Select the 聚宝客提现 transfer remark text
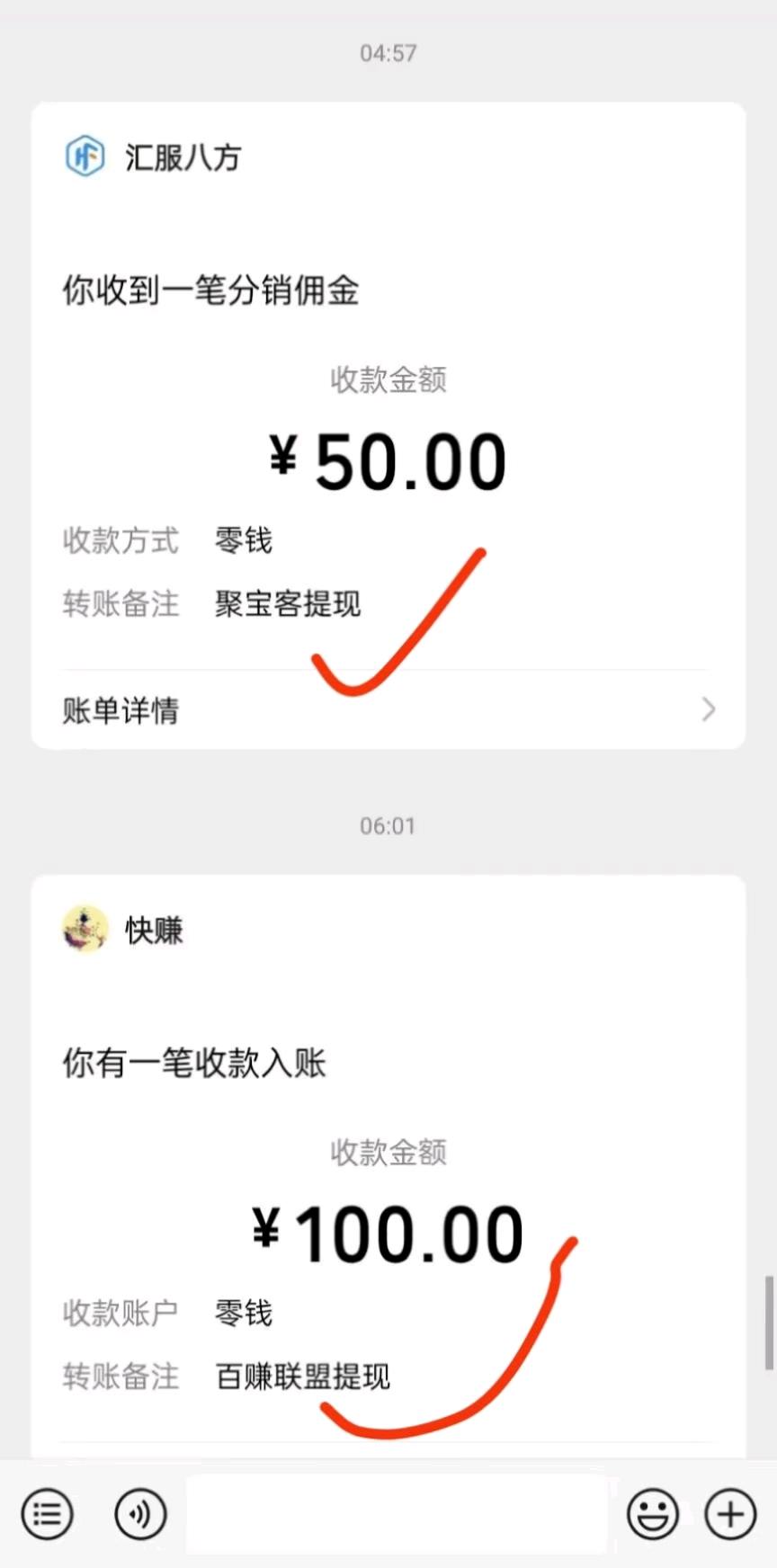777x1568 pixels. tap(286, 604)
